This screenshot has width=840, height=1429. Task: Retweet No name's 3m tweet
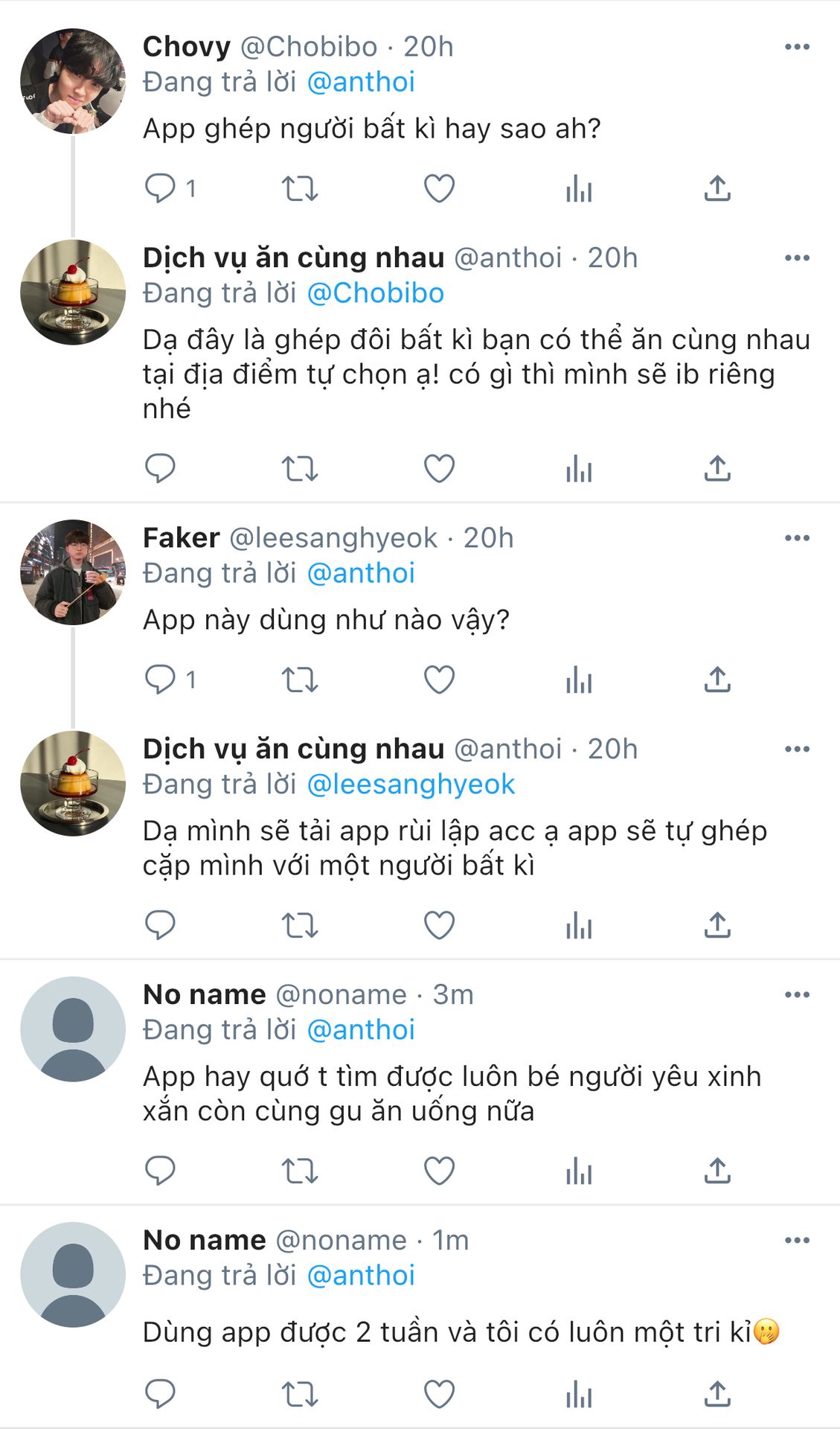pyautogui.click(x=300, y=1171)
